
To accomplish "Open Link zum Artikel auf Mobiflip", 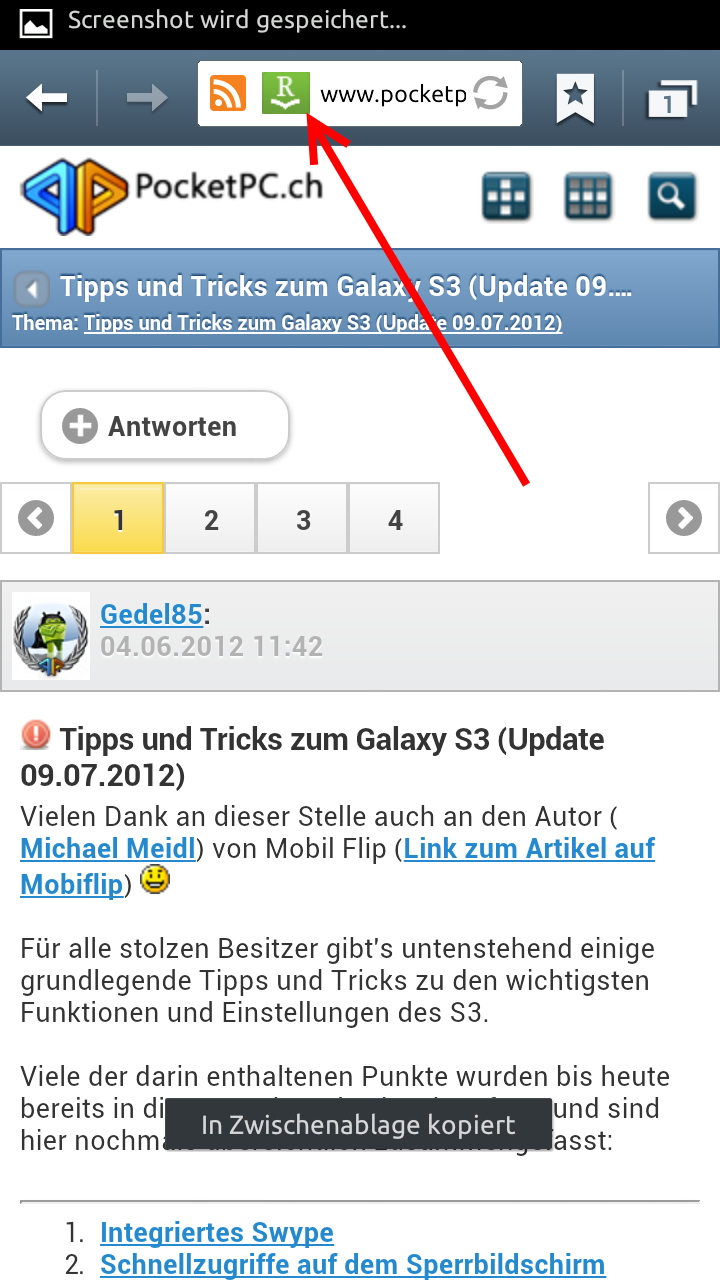I will [x=338, y=867].
